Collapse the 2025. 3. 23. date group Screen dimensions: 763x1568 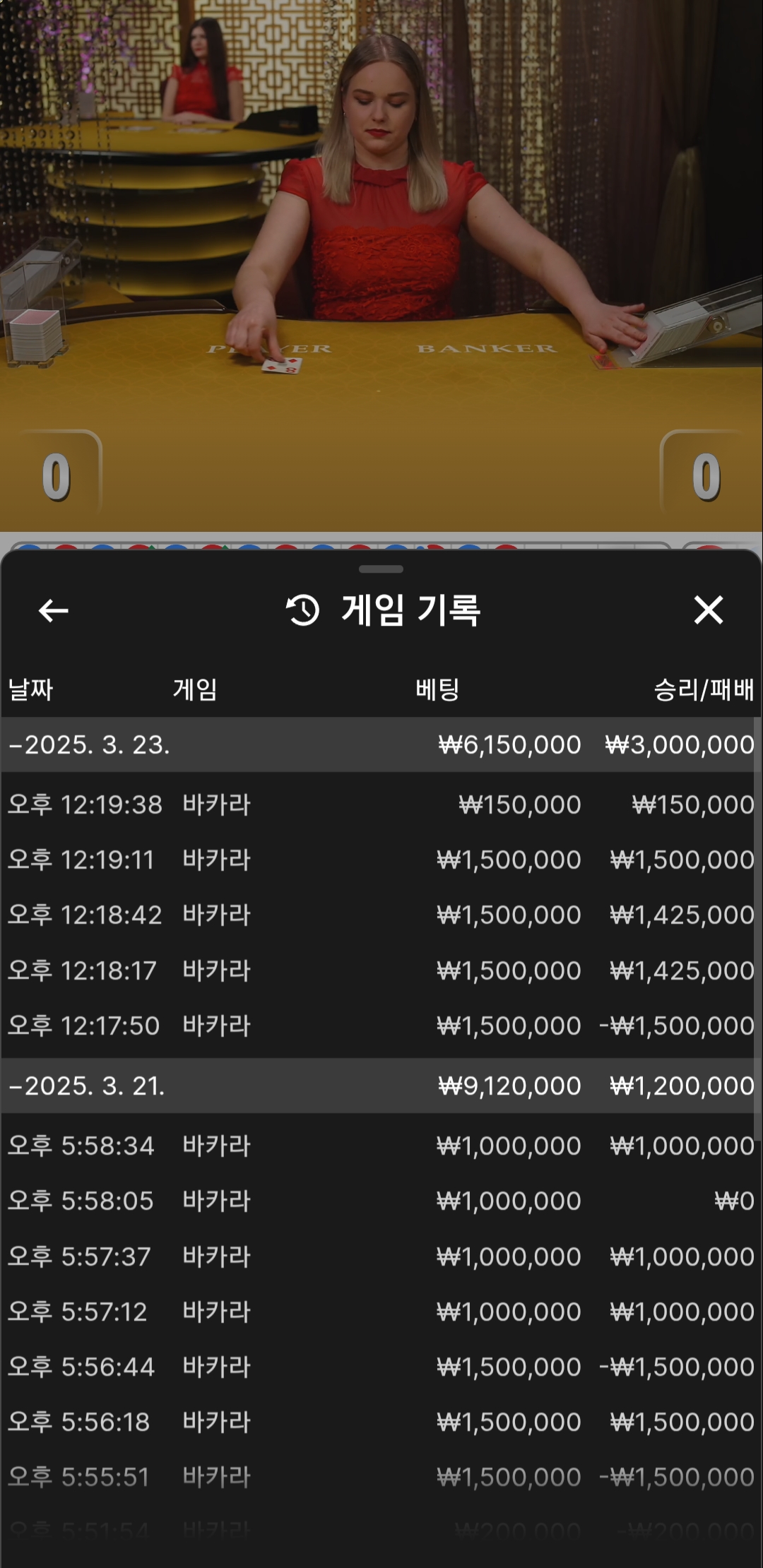tap(89, 744)
